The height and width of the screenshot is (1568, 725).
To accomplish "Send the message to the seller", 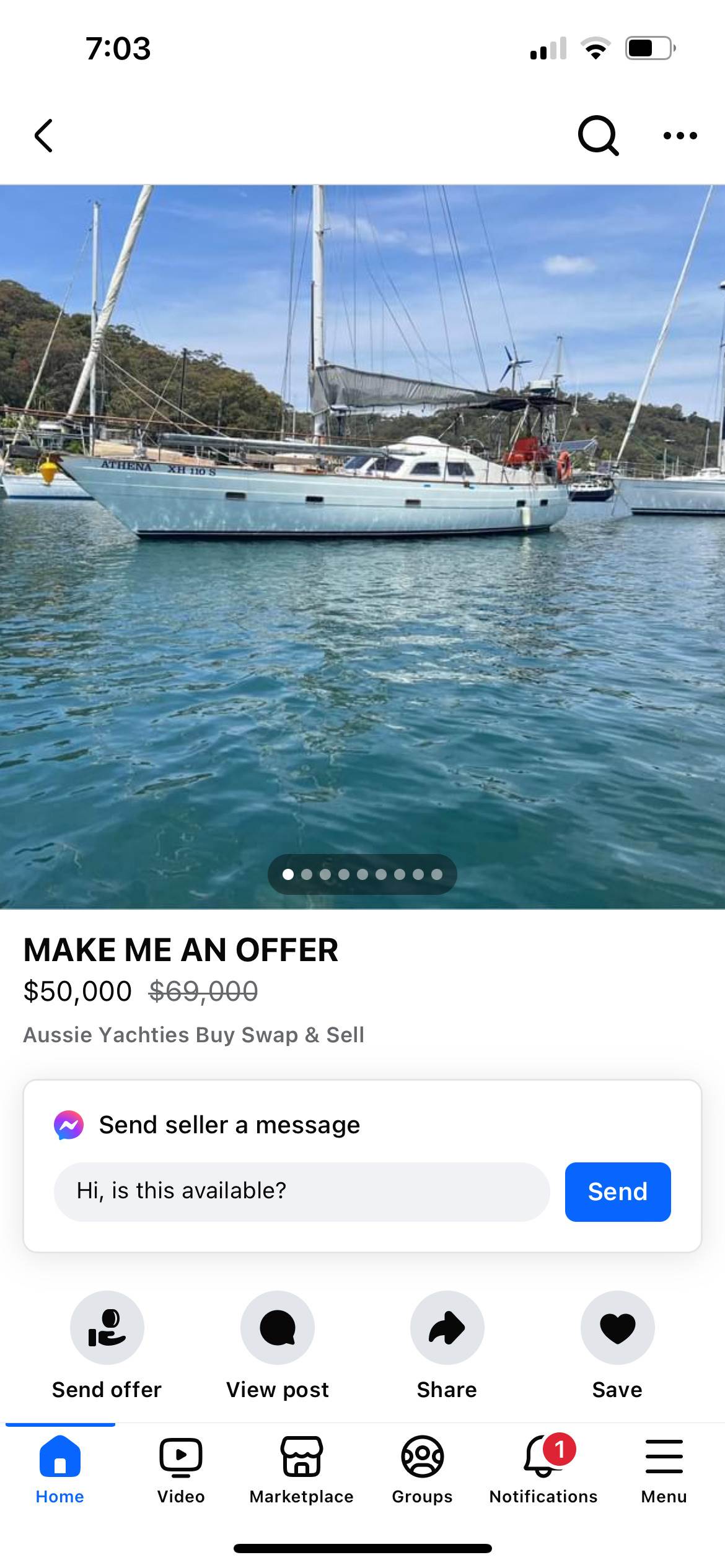I will [617, 1191].
